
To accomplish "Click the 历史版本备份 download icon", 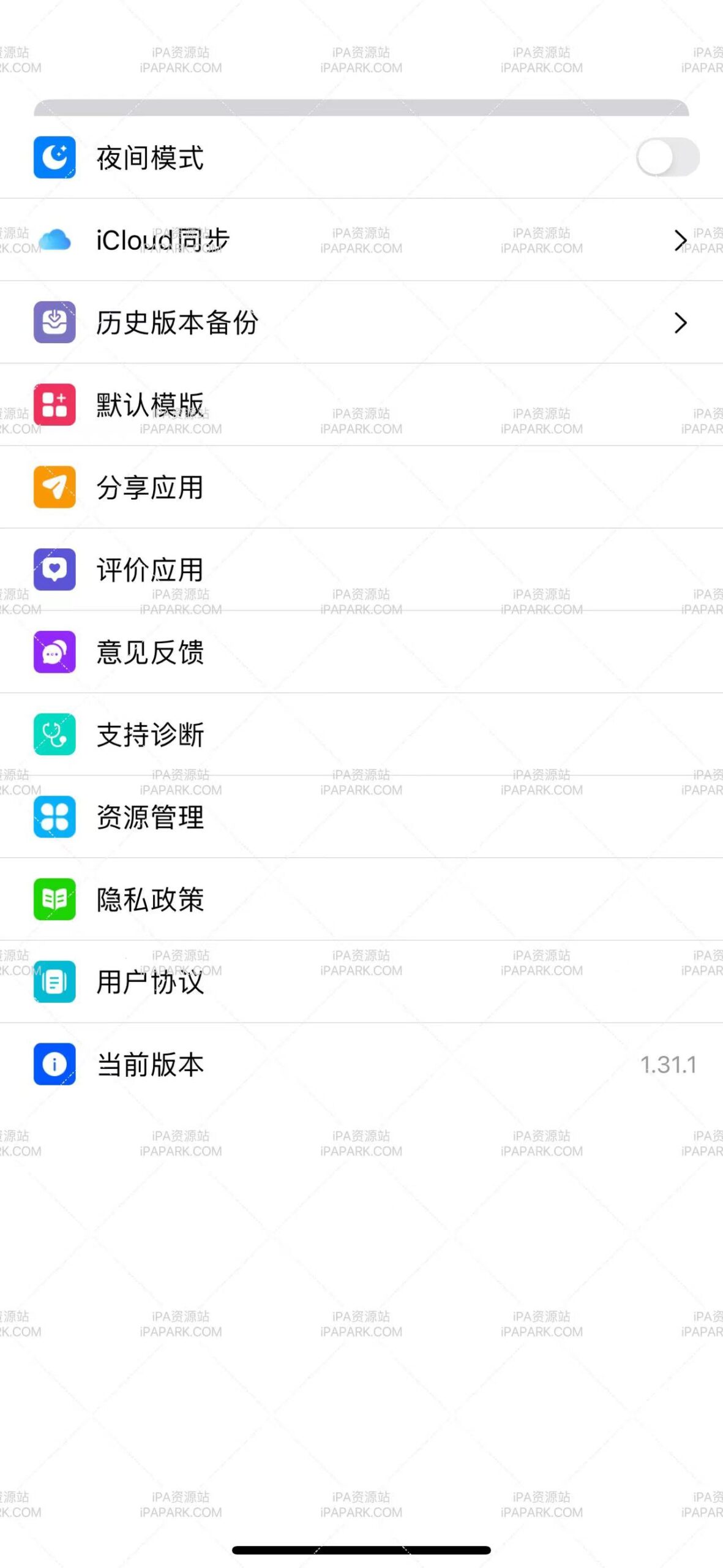I will click(x=54, y=323).
